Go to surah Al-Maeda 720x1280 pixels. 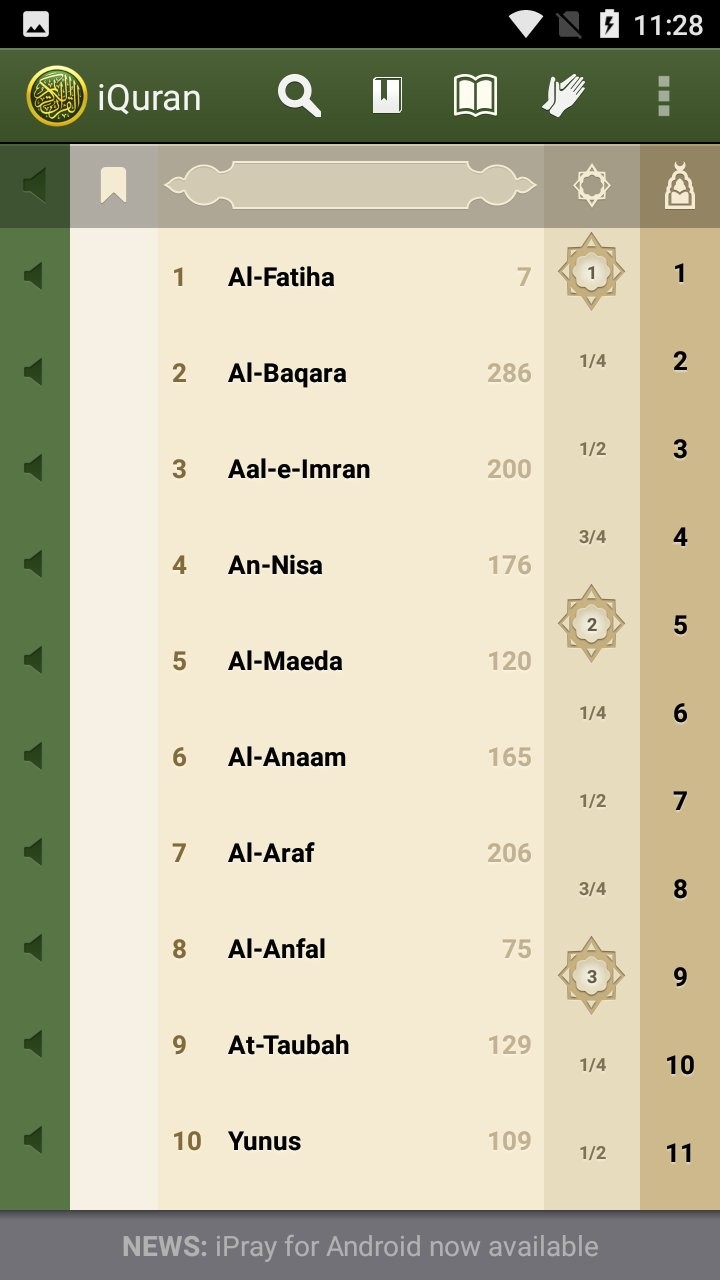point(285,661)
